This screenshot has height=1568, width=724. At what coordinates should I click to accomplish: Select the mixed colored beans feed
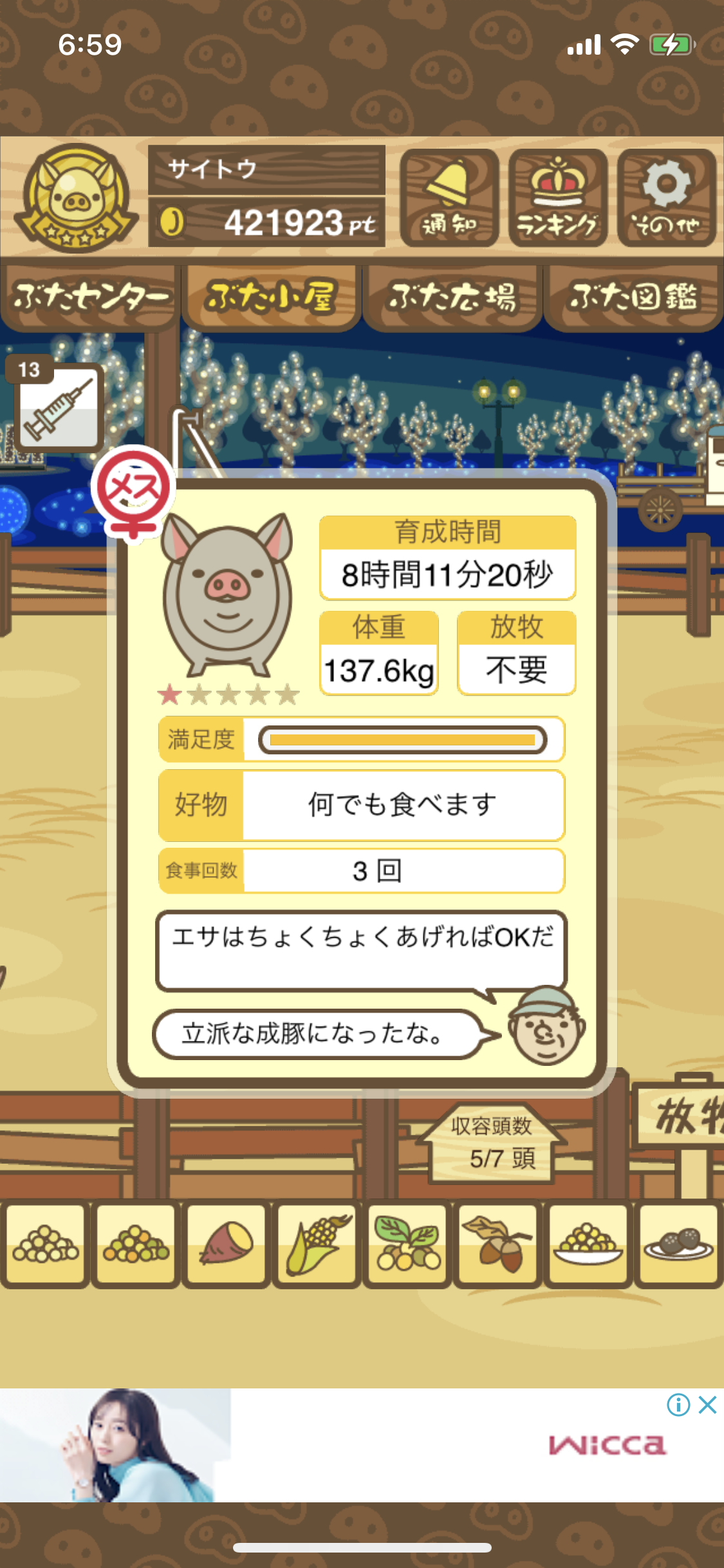tap(136, 1245)
